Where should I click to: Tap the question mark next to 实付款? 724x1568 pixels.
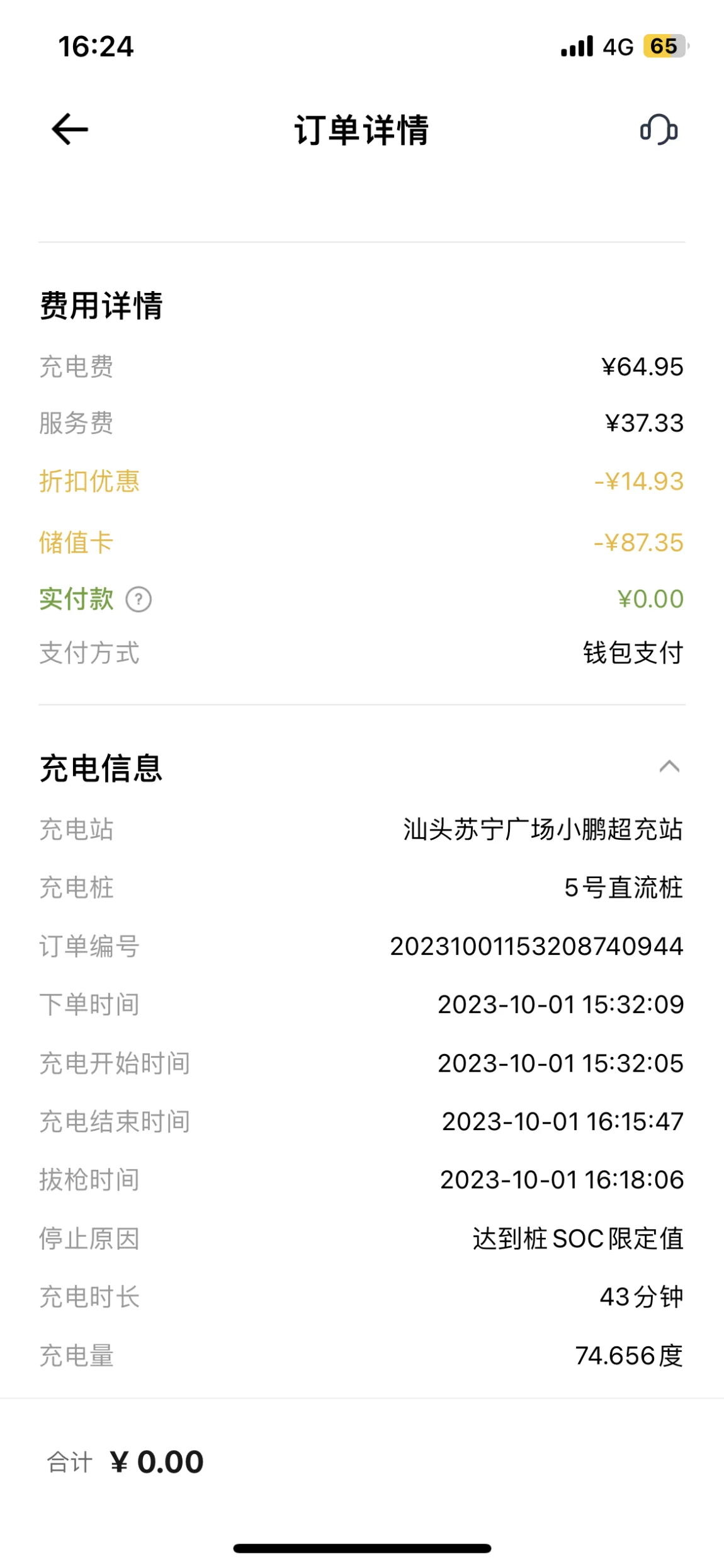pyautogui.click(x=139, y=599)
